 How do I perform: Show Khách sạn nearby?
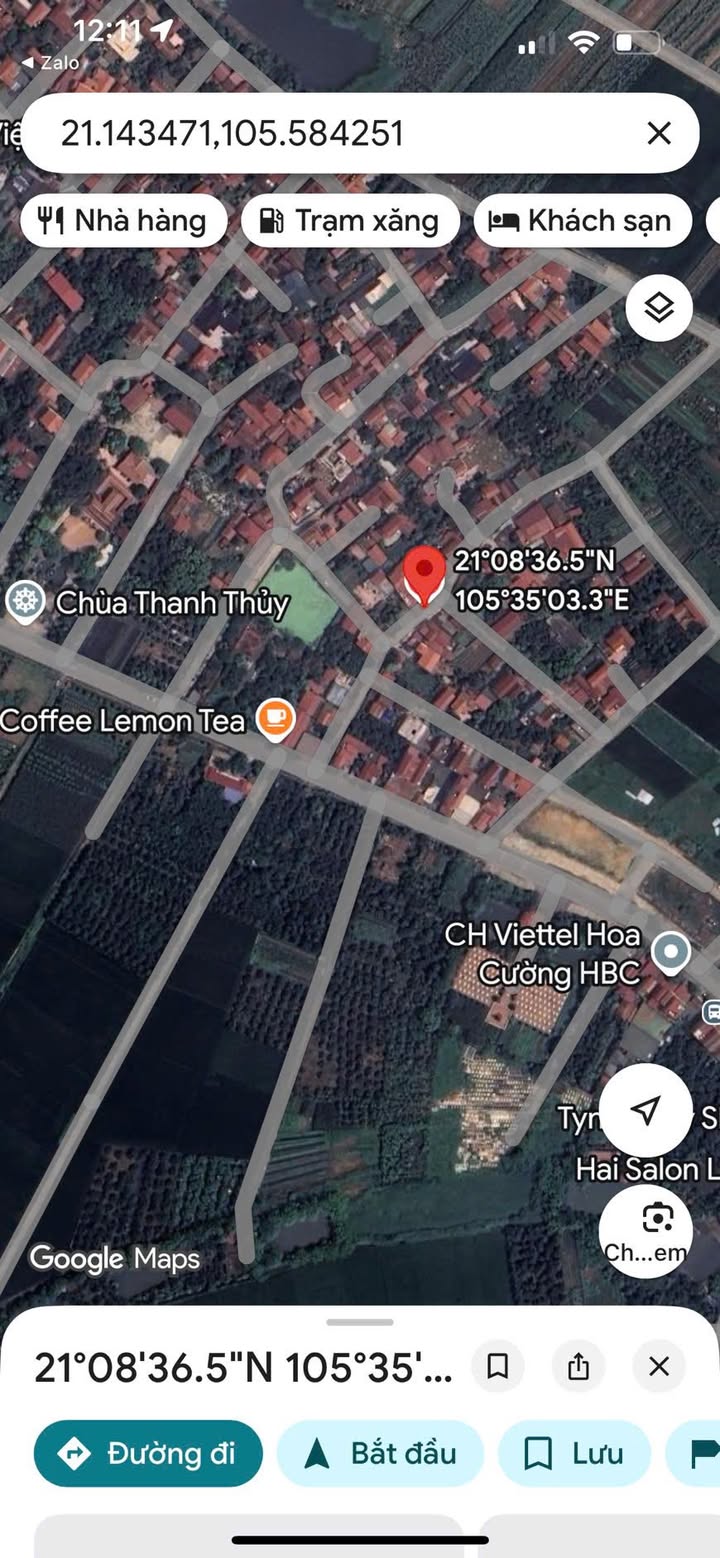581,221
